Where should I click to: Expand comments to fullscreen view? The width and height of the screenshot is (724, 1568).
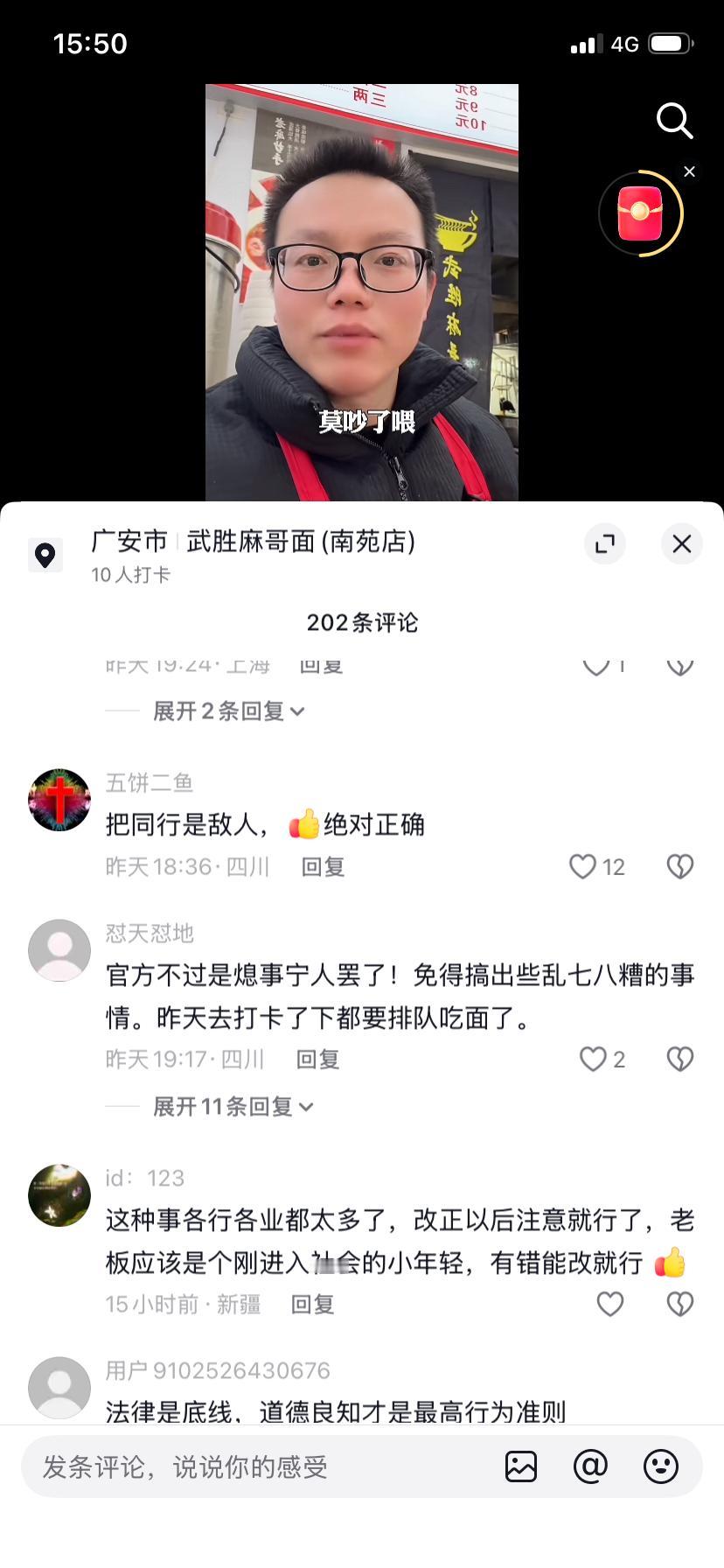tap(605, 543)
